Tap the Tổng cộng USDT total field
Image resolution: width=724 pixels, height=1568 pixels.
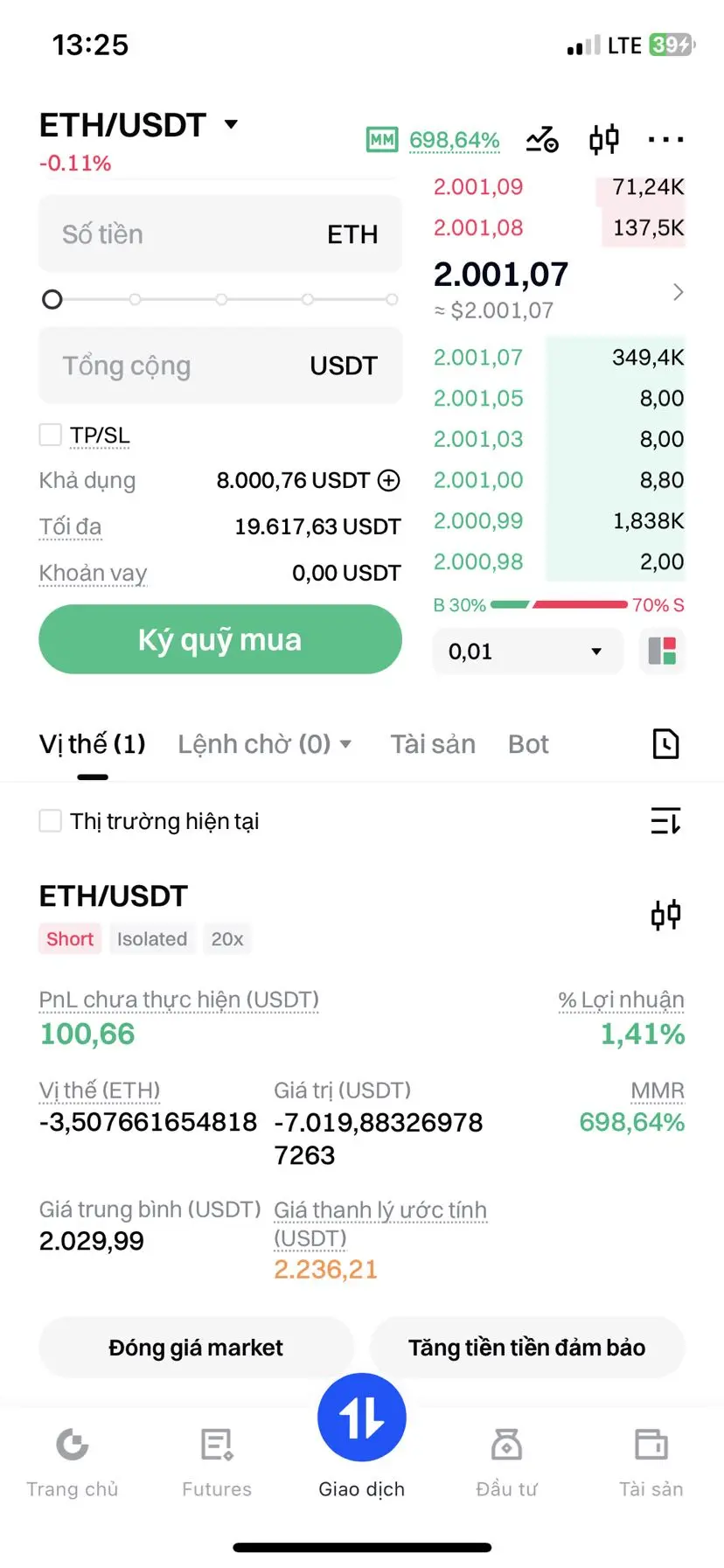tap(220, 366)
